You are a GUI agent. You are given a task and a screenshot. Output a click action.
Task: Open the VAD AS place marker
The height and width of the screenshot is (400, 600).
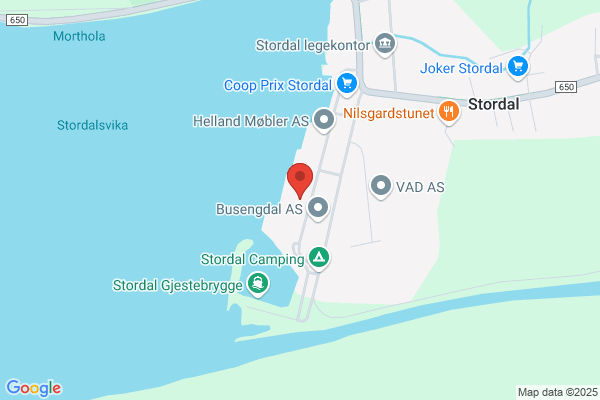[381, 186]
